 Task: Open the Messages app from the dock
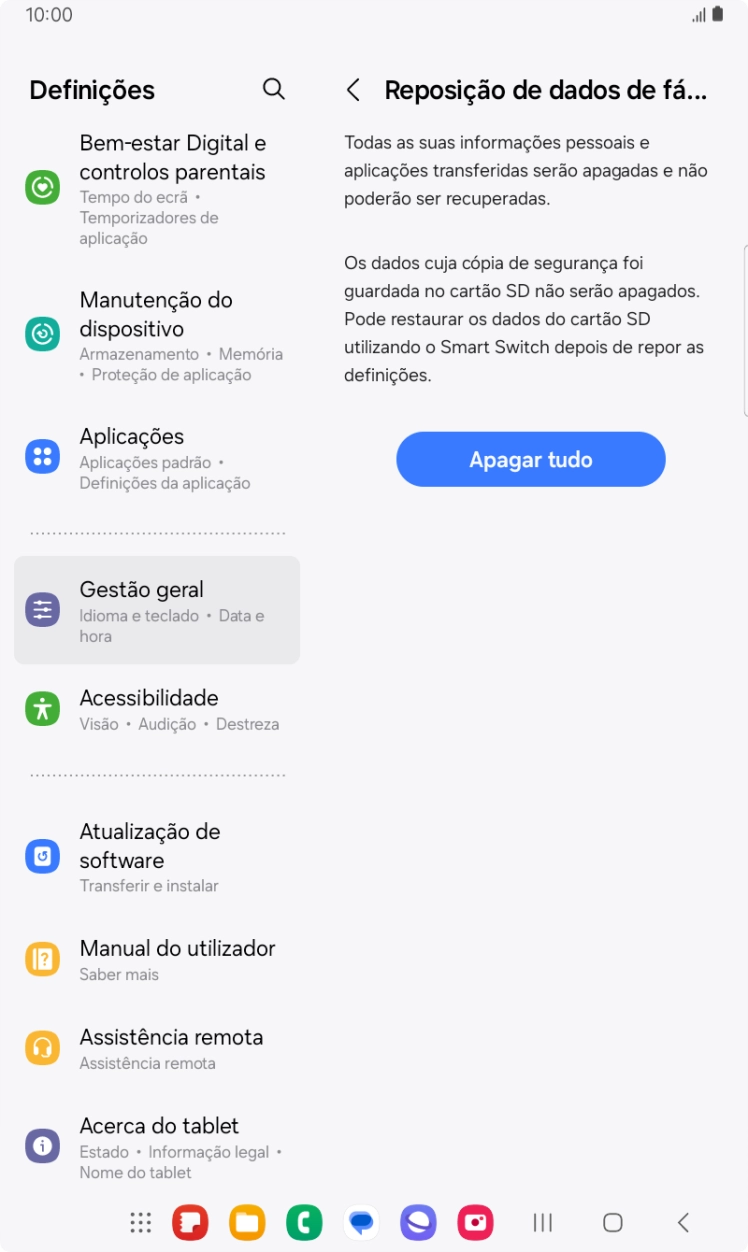click(361, 1222)
